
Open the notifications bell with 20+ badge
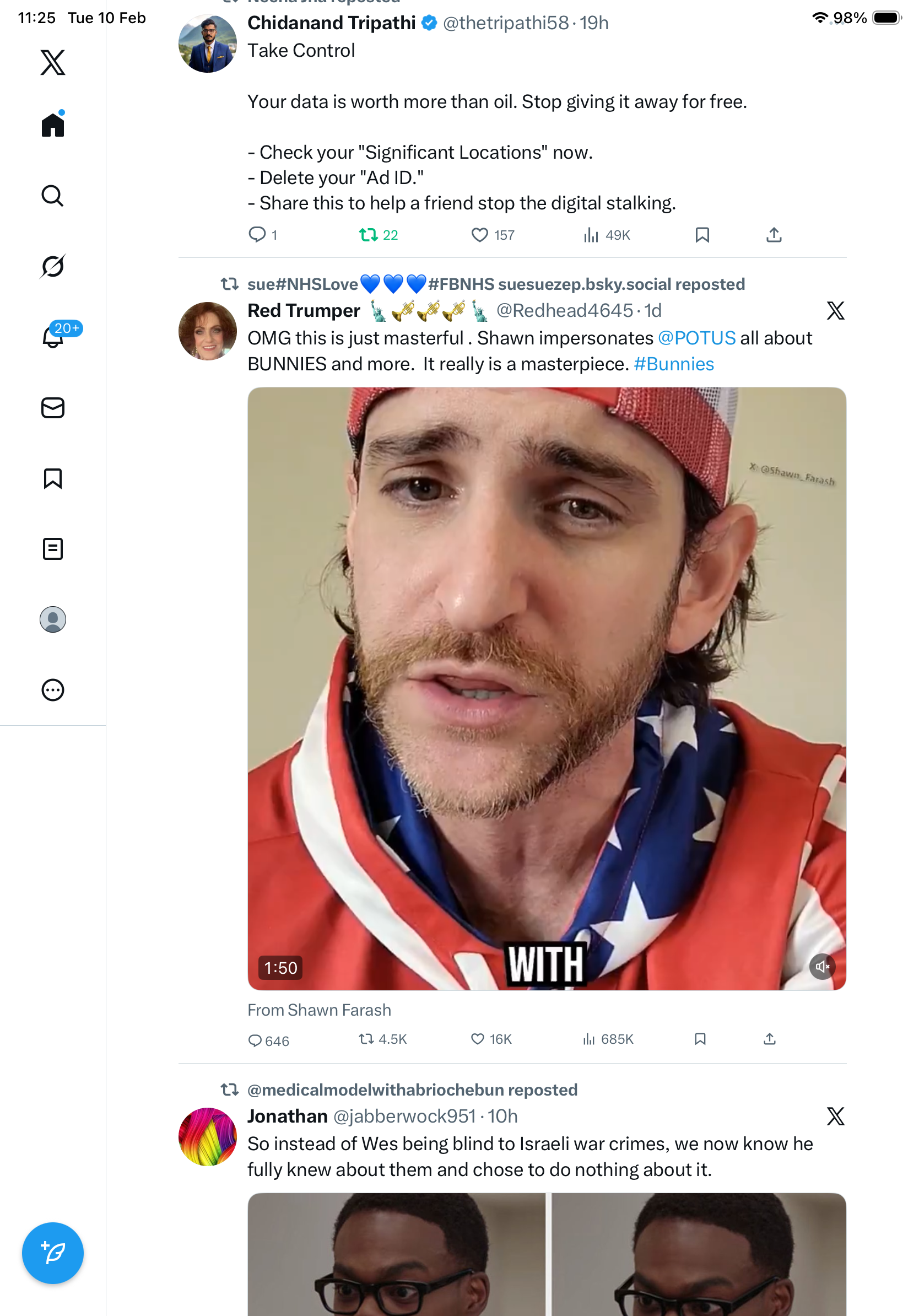tap(53, 337)
